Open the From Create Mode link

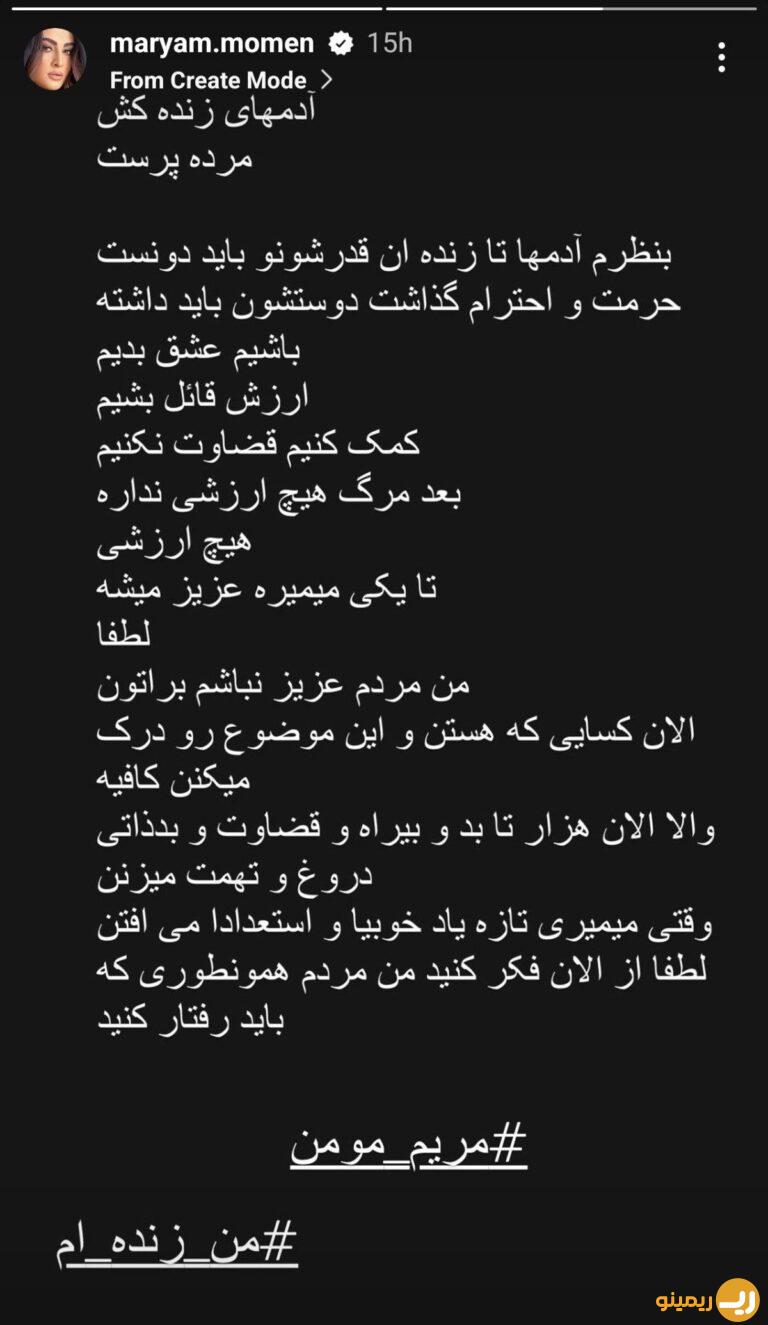(220, 80)
